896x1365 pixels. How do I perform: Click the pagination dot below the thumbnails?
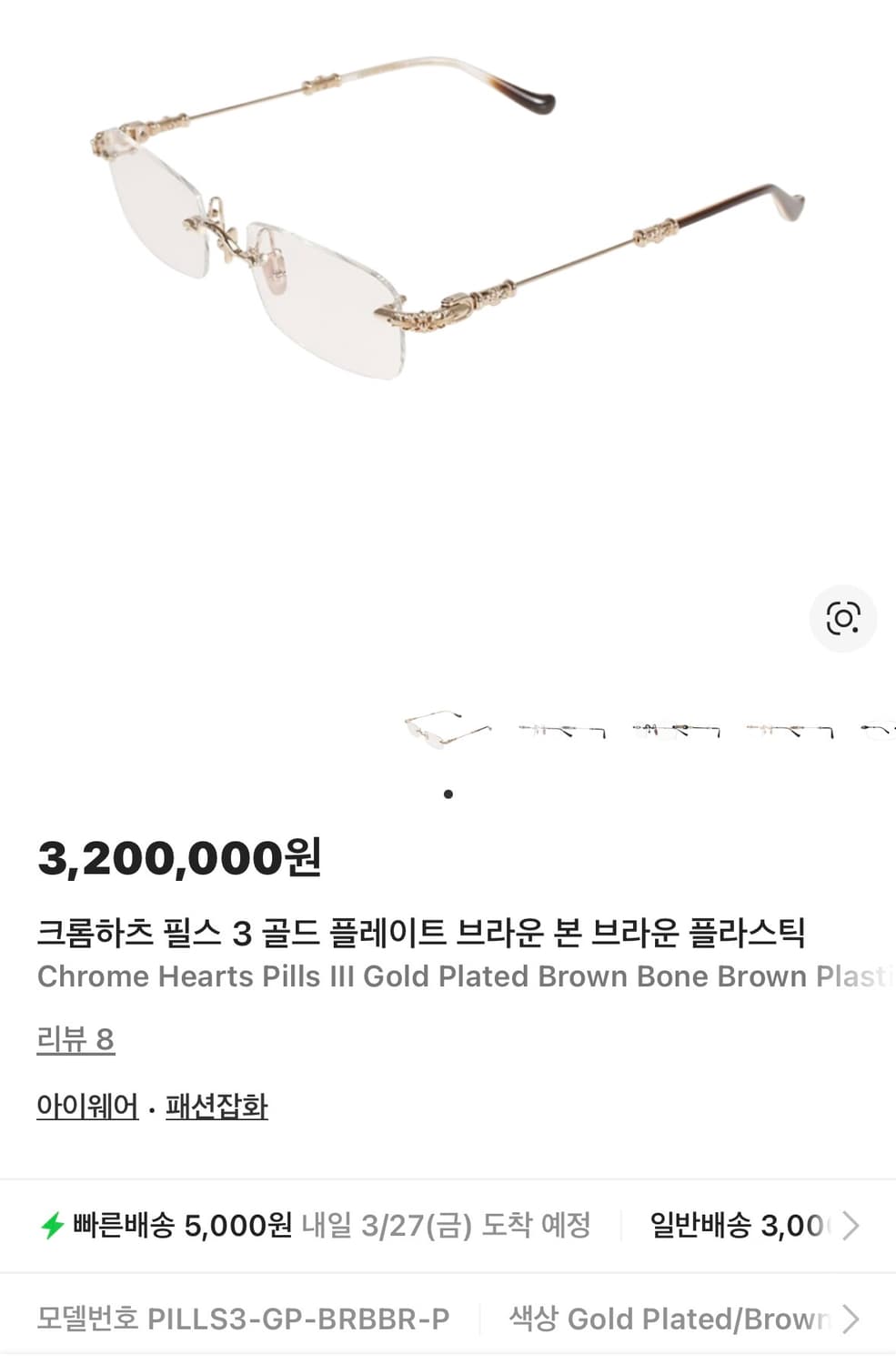[448, 795]
